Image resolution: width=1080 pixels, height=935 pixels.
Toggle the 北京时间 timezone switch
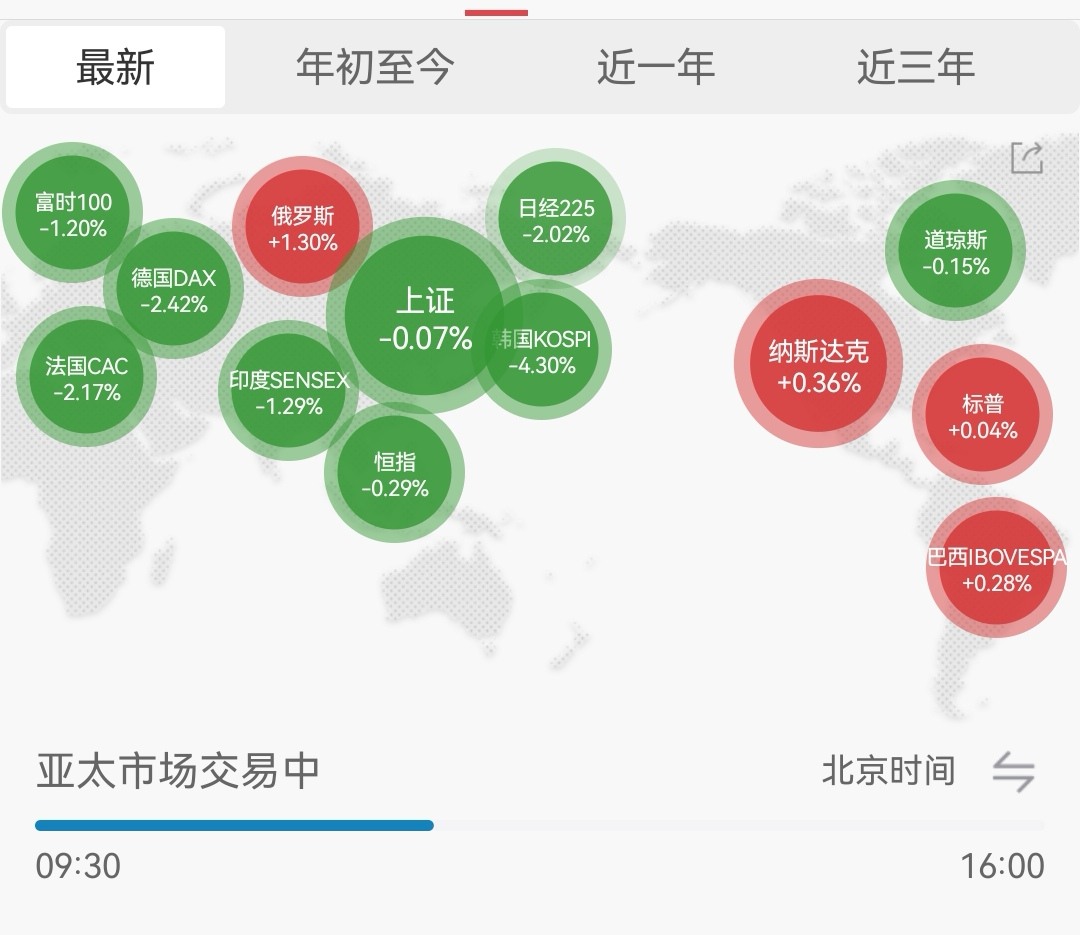(1013, 772)
